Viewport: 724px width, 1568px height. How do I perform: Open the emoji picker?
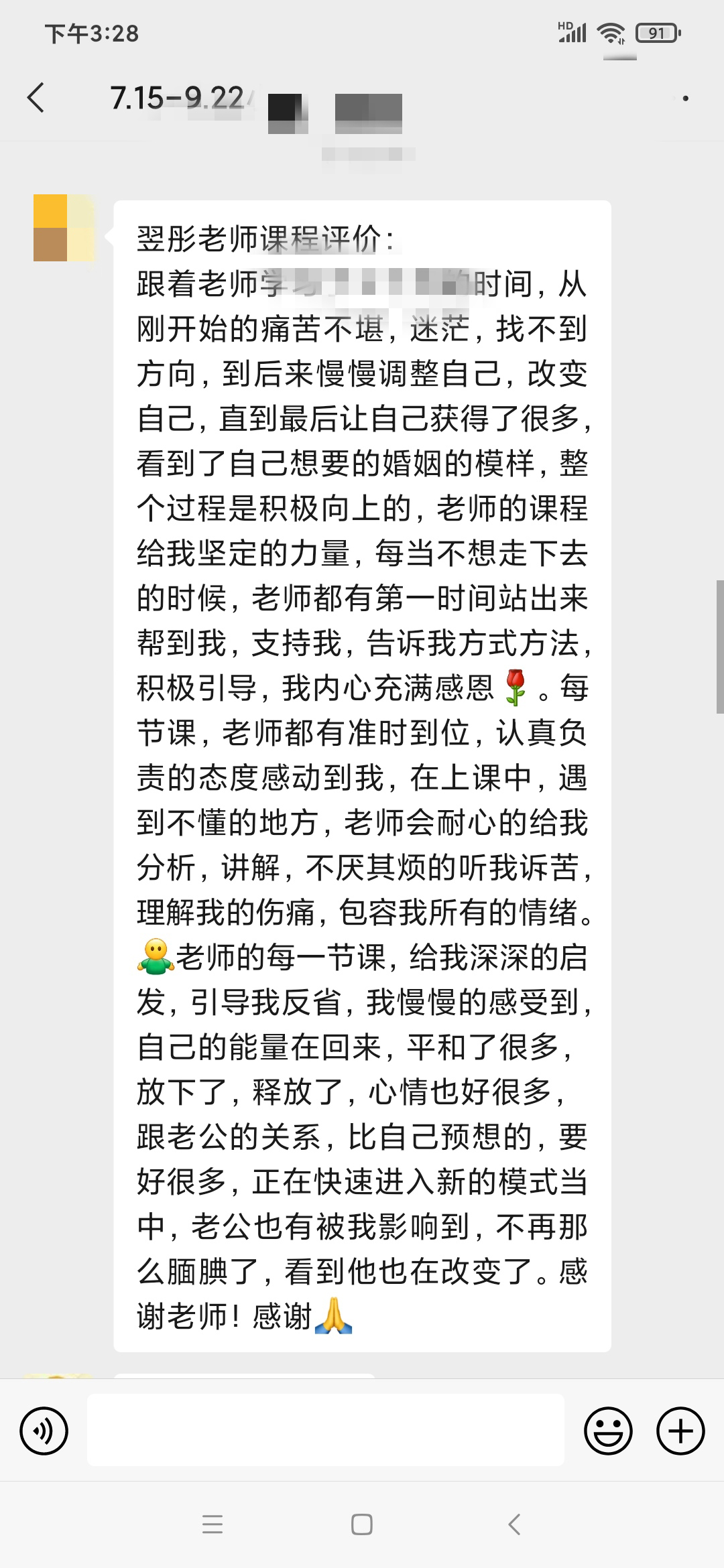pos(608,1431)
